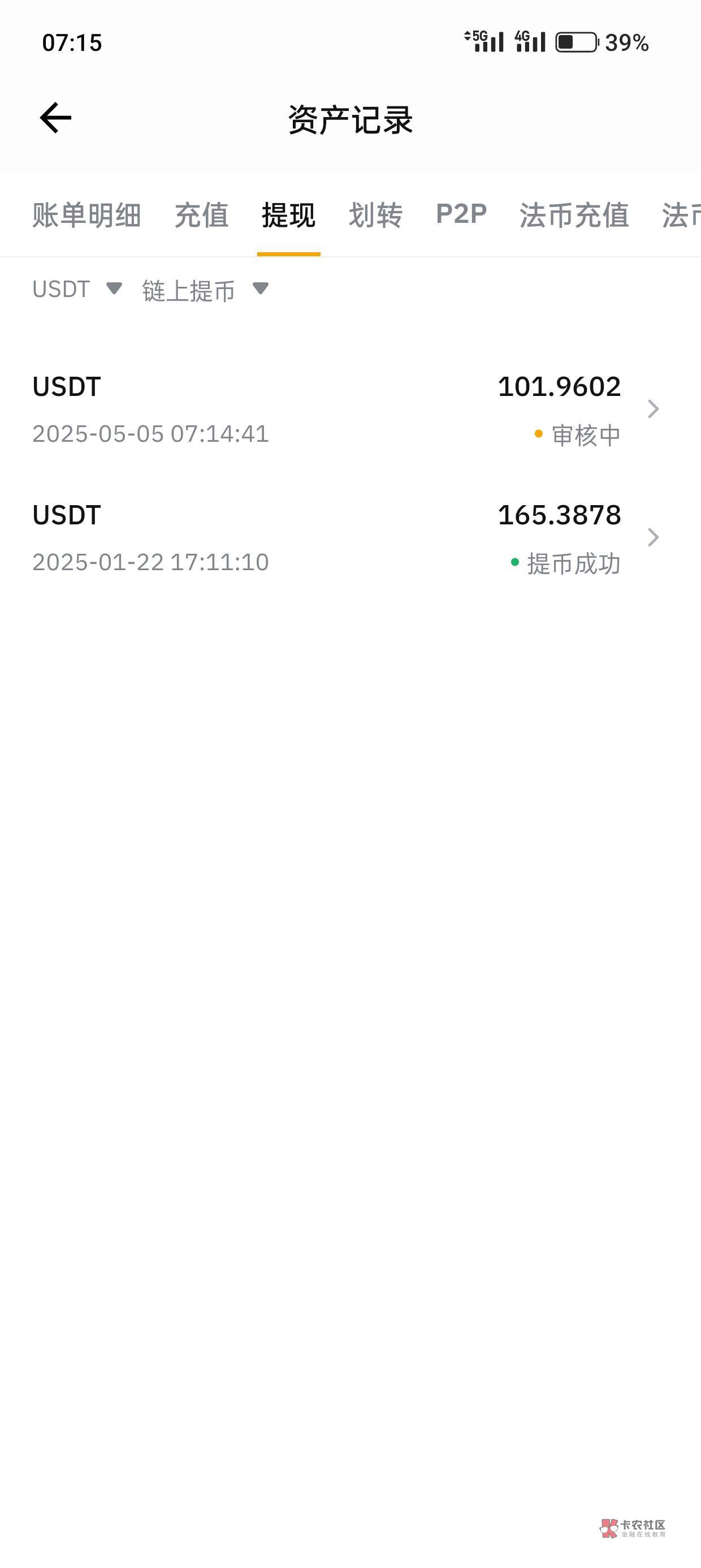
Task: Expand the USDT coin filter dropdown
Action: click(77, 289)
